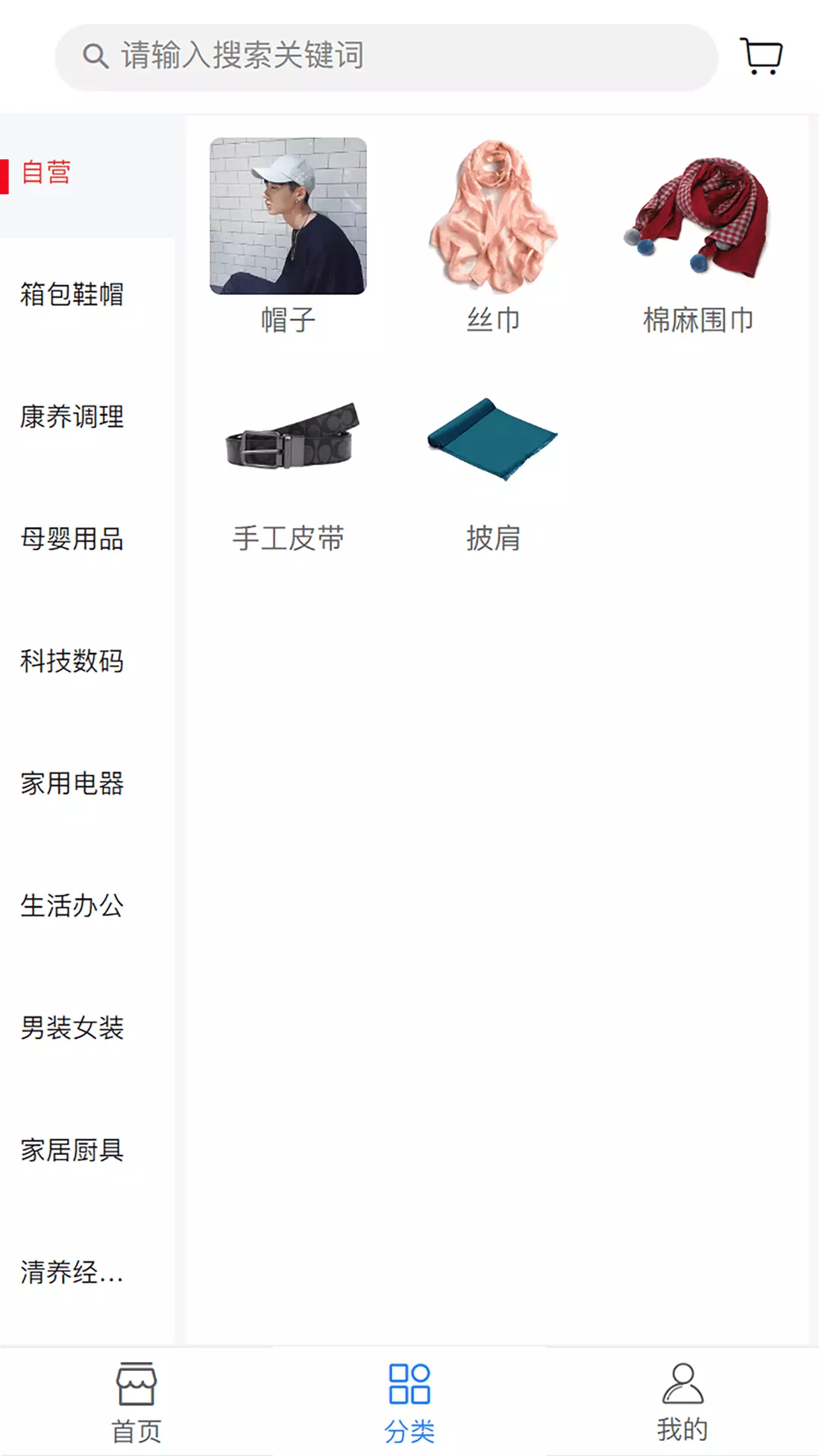This screenshot has width=819, height=1456.
Task: Open the 男装女装 category
Action: pyautogui.click(x=87, y=1028)
